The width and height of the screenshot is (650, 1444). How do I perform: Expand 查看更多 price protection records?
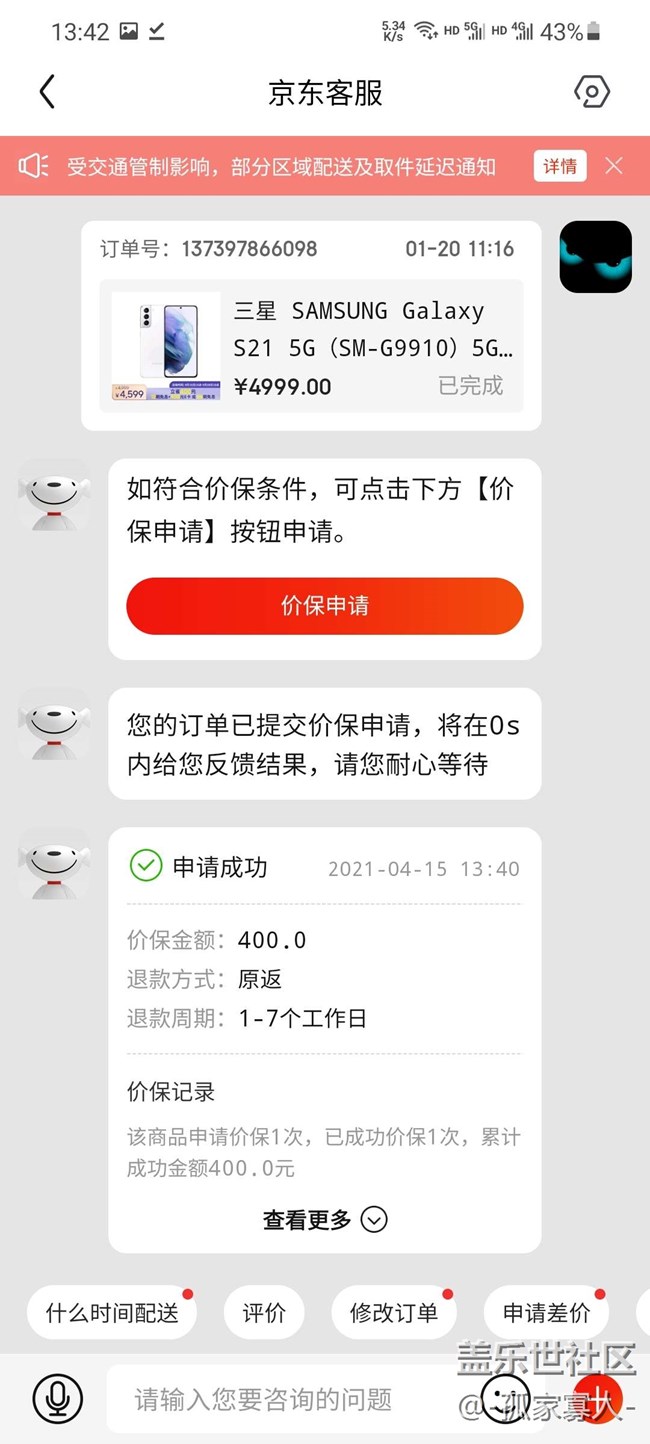tap(324, 1220)
